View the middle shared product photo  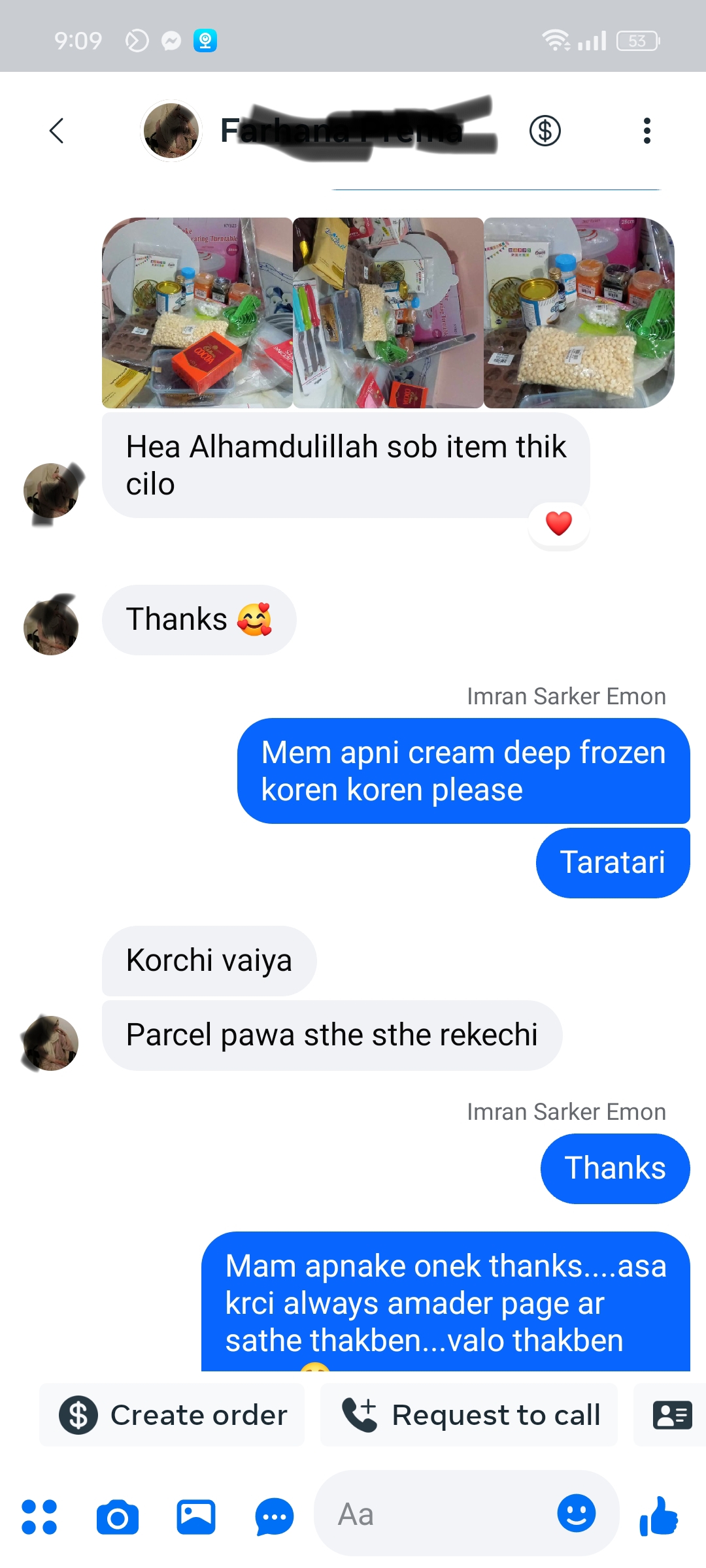(388, 313)
